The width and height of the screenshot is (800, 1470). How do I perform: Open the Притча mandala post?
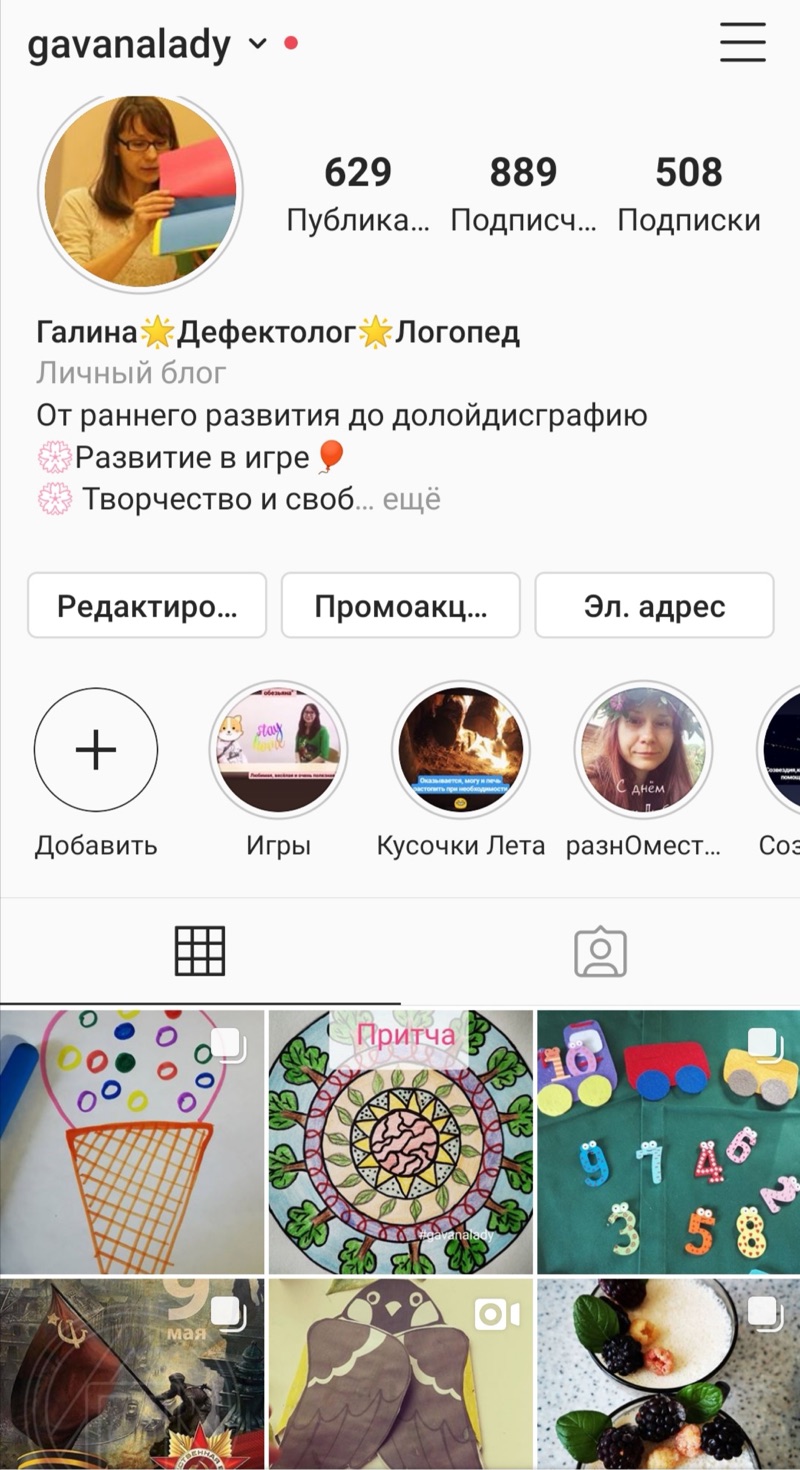click(x=400, y=1141)
